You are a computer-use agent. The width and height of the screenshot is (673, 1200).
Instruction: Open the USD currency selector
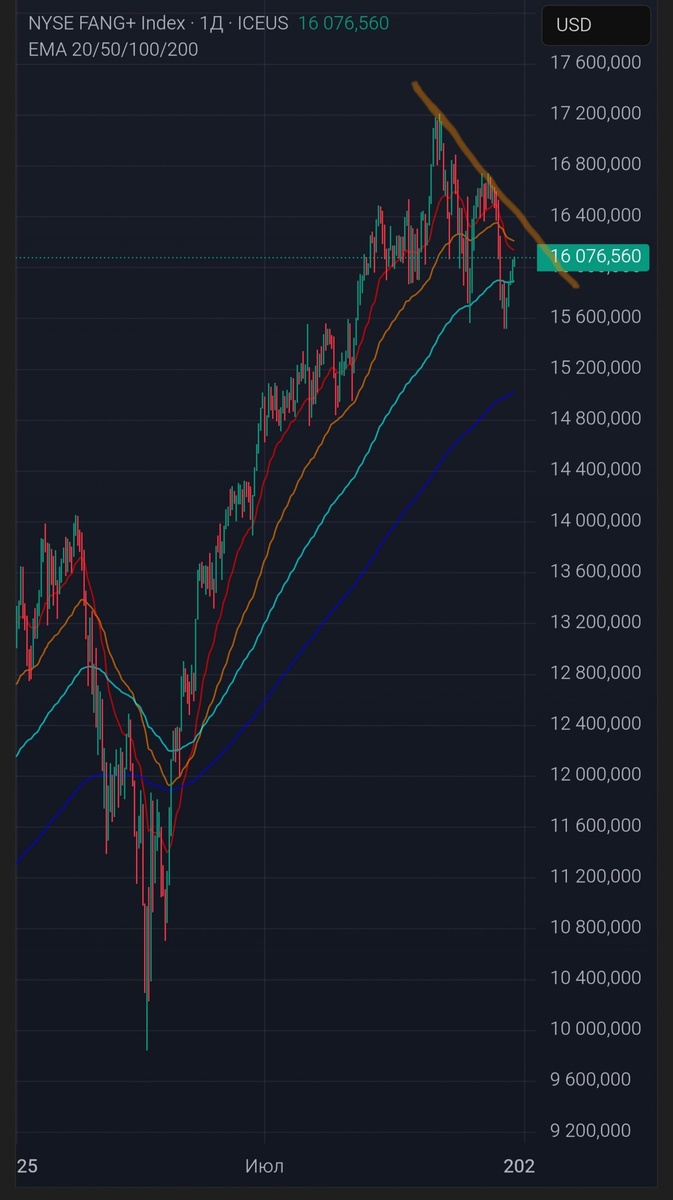[595, 25]
